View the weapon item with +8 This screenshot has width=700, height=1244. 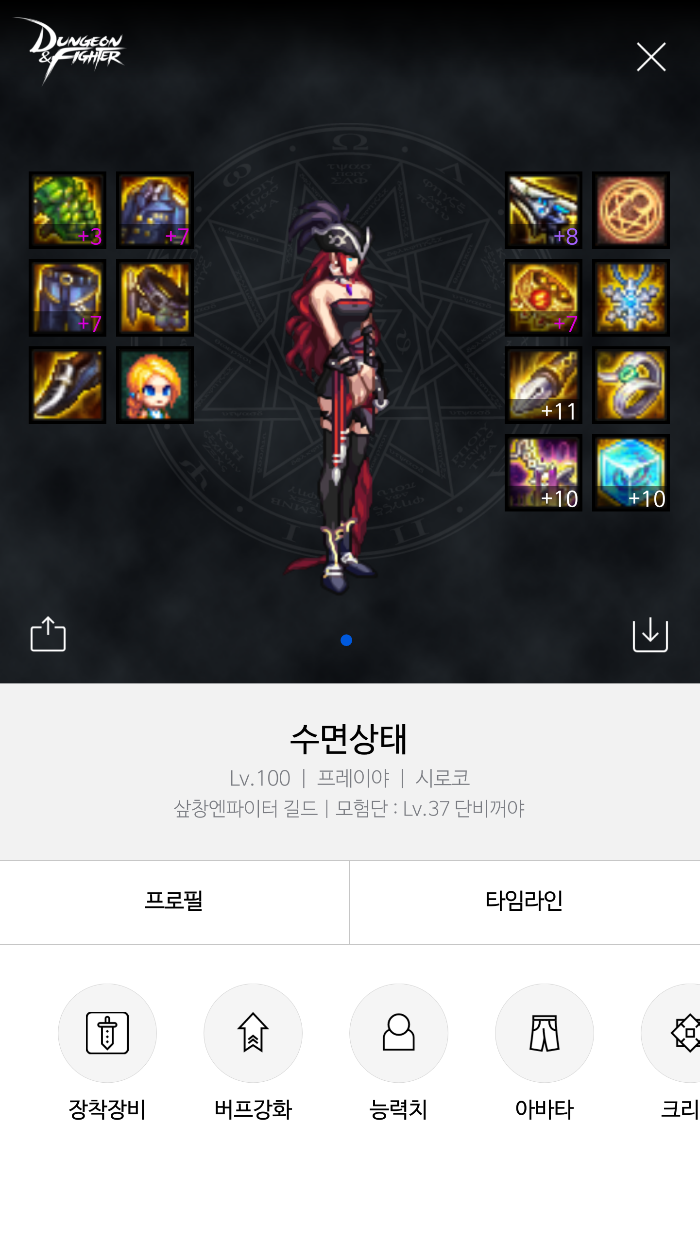[543, 210]
